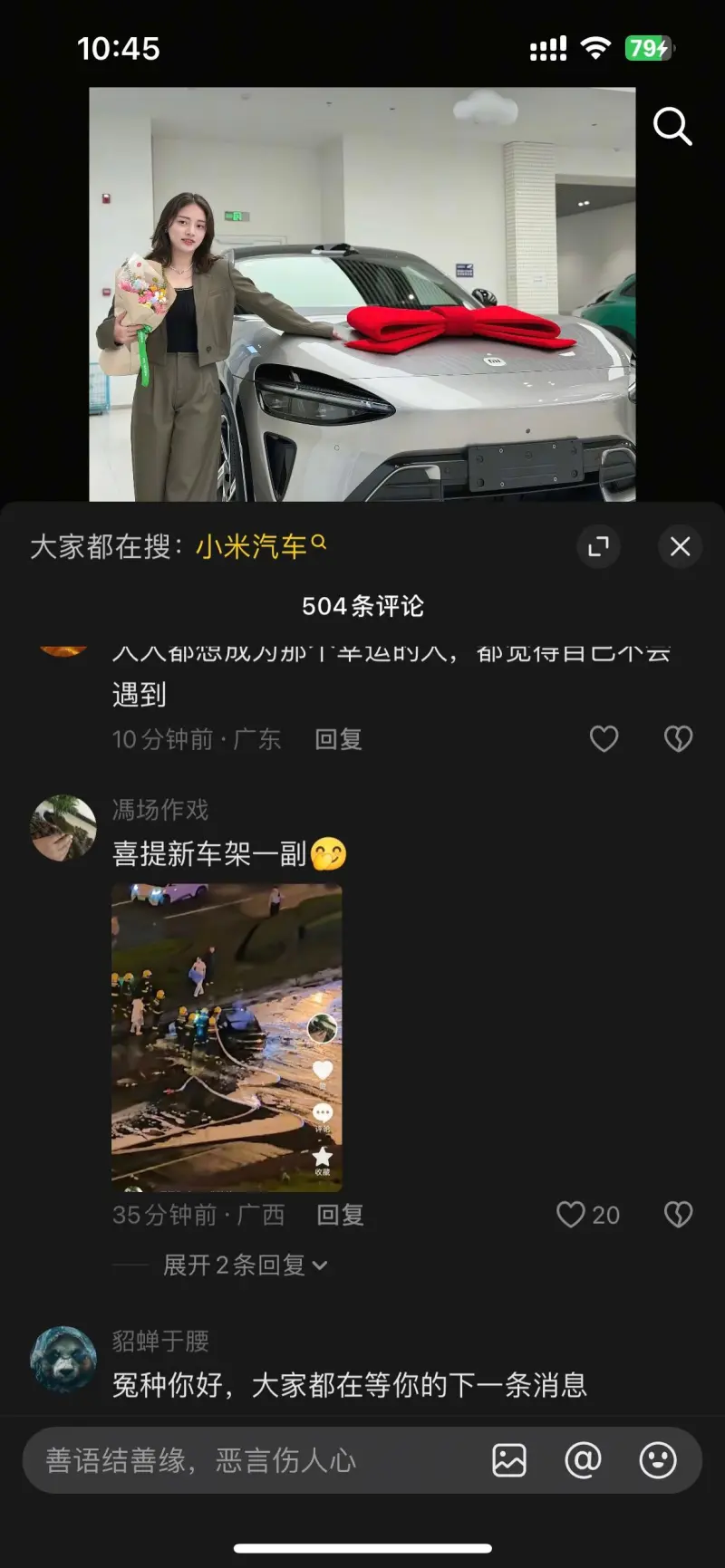Reply to 馮场作戏's comment
The width and height of the screenshot is (725, 1568).
coord(340,1215)
